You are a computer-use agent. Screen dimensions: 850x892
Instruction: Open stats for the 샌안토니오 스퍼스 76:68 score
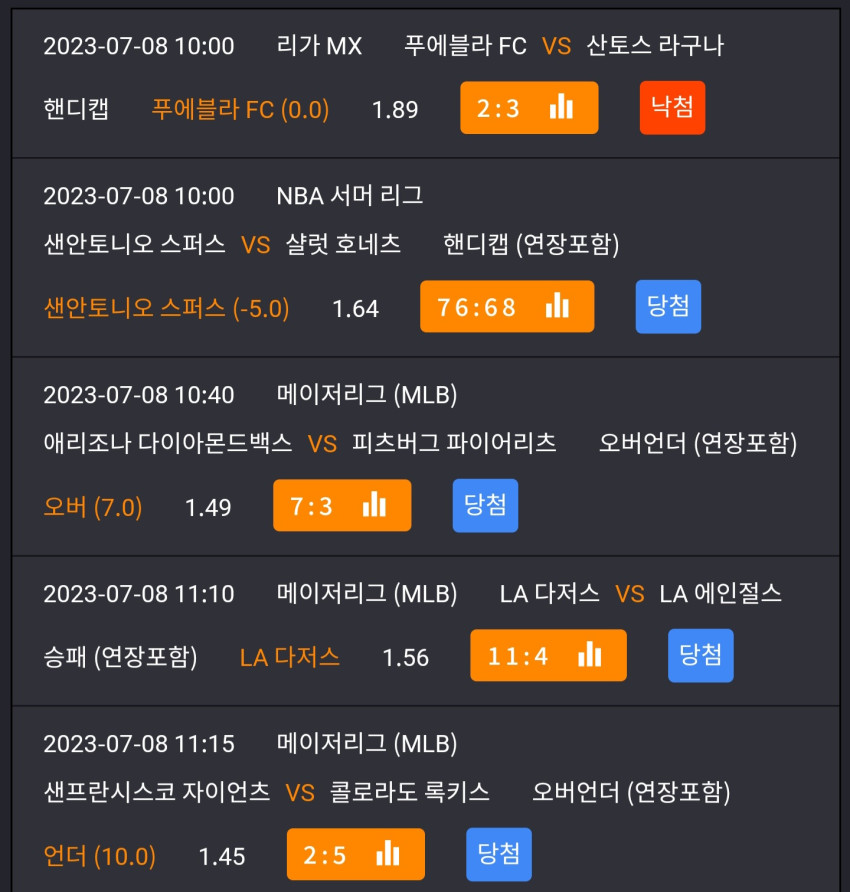tap(507, 307)
